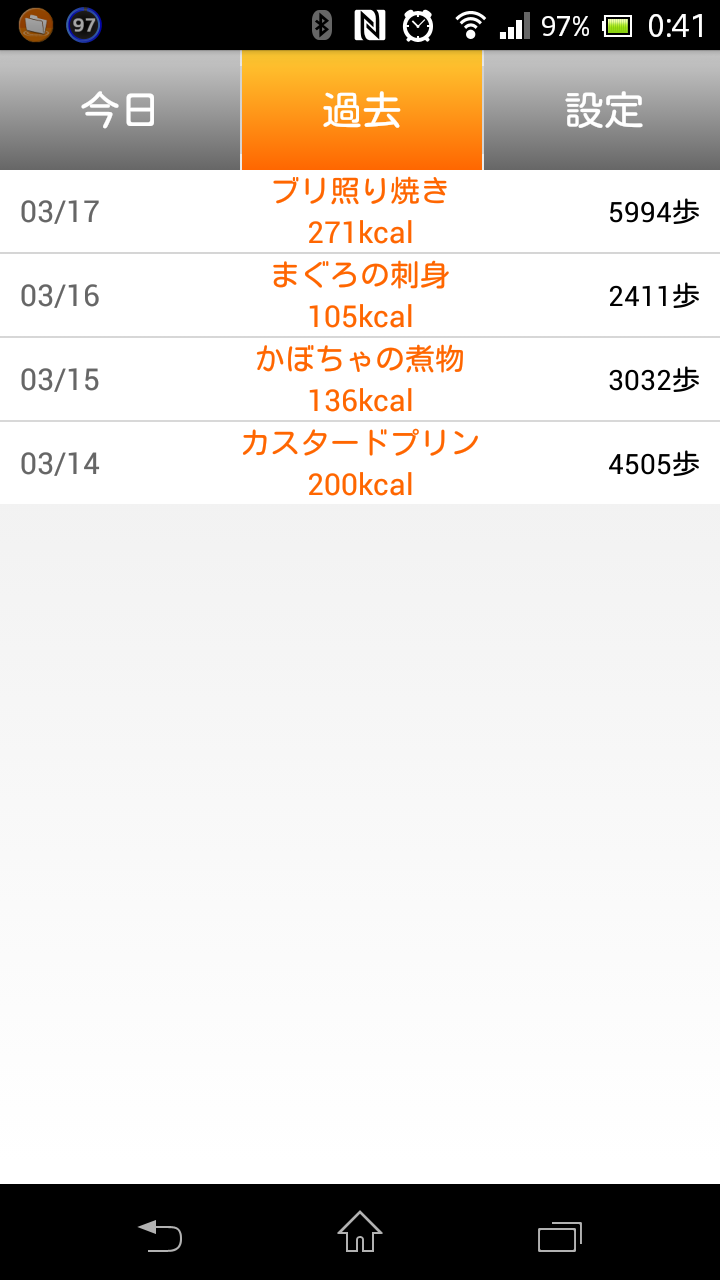Switch to the 今日 tab
The image size is (720, 1280).
coord(120,110)
